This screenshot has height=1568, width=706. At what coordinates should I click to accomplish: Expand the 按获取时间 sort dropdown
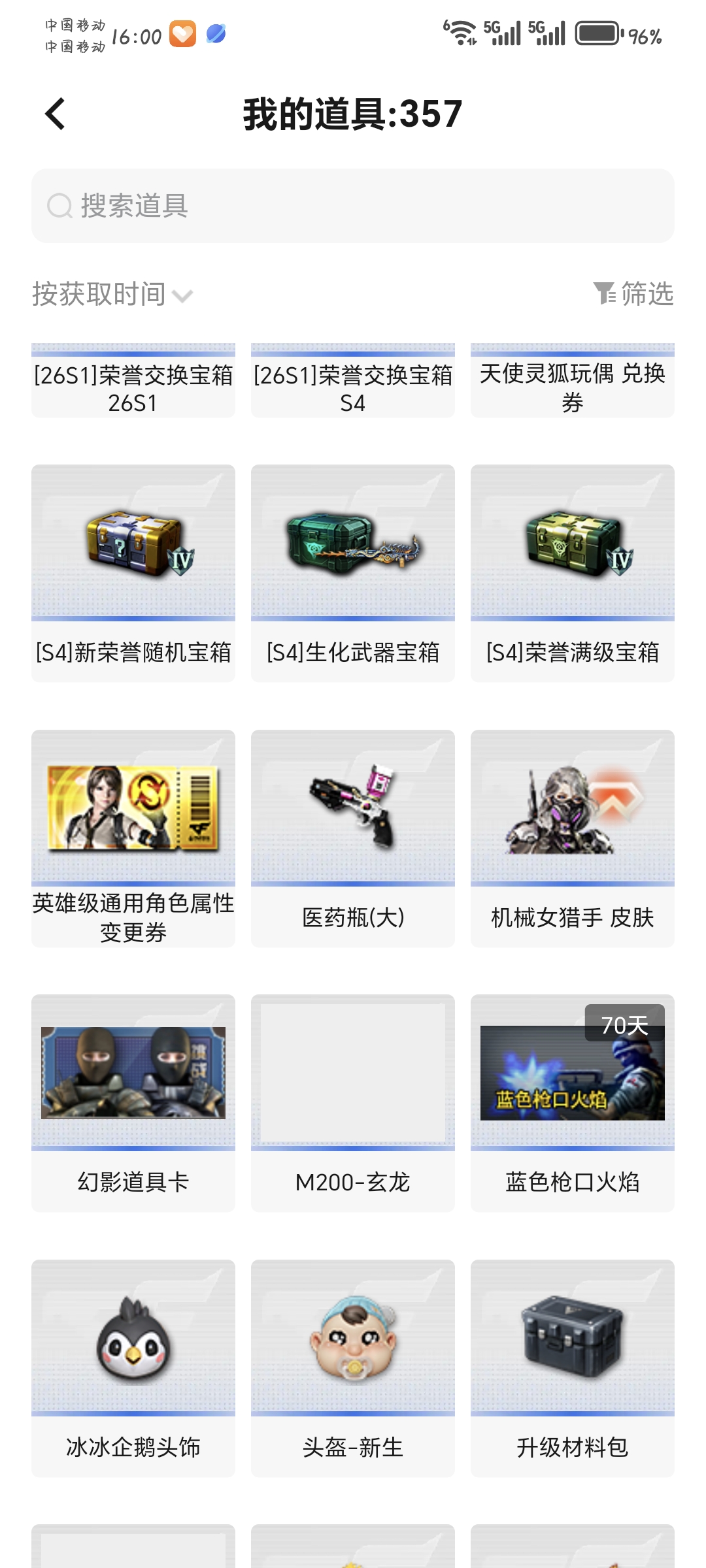(x=112, y=295)
